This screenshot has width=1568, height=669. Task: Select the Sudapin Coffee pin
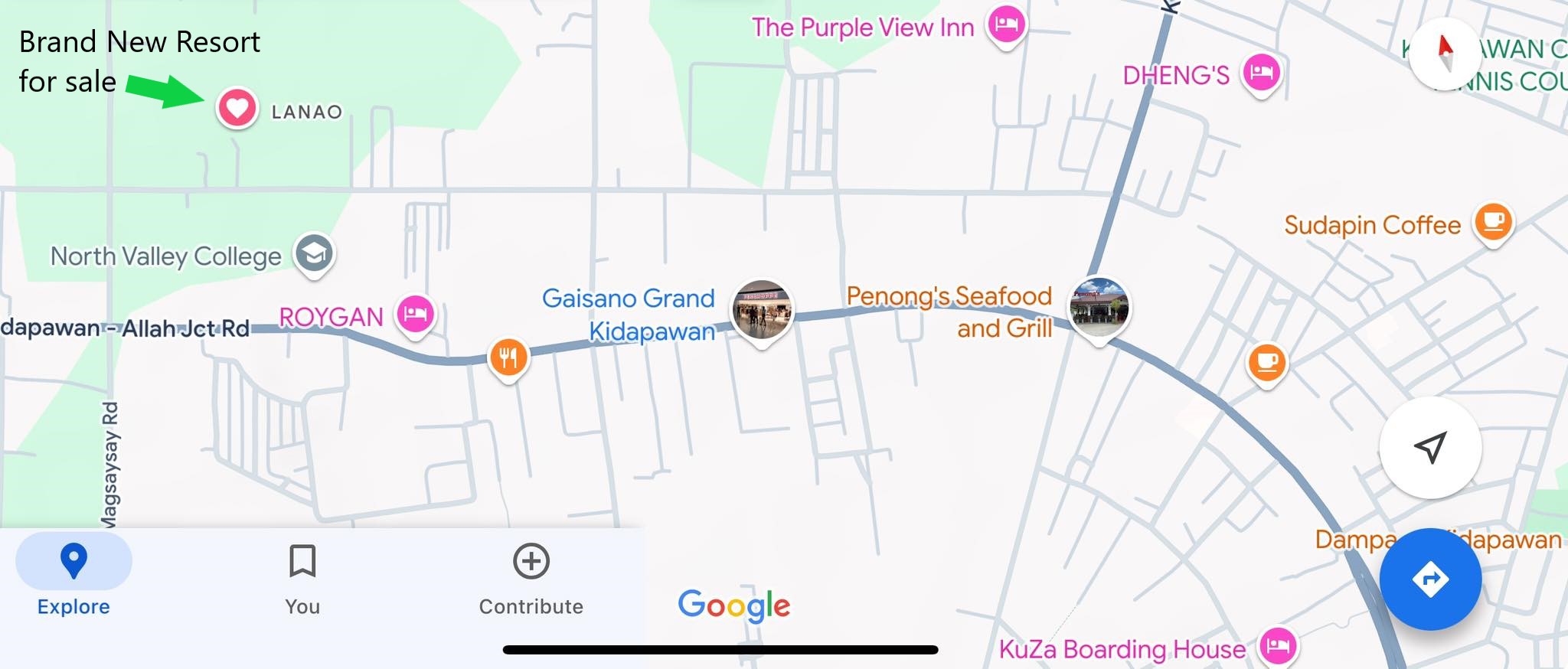(1493, 223)
